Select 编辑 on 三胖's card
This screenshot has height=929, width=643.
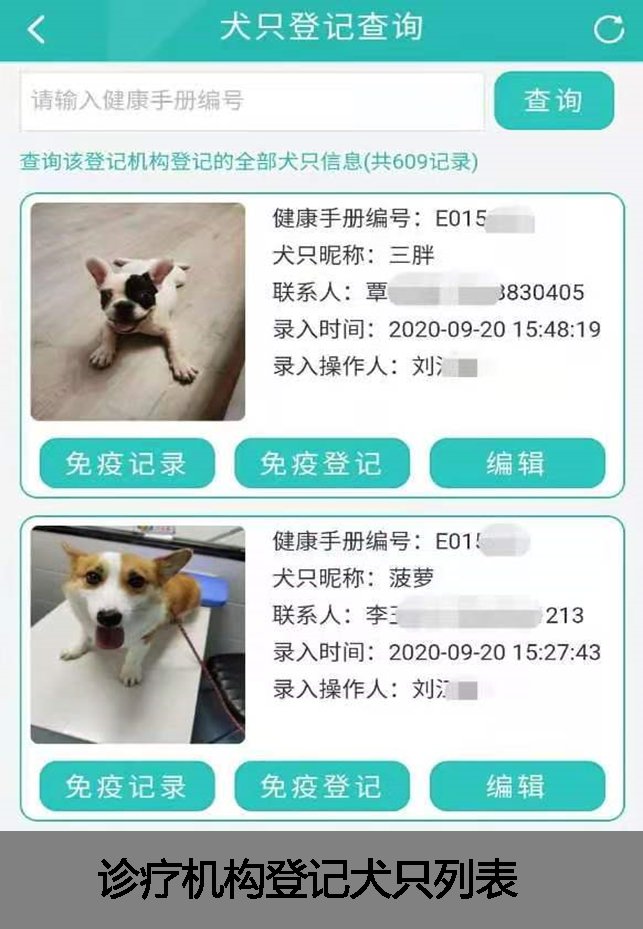(517, 464)
